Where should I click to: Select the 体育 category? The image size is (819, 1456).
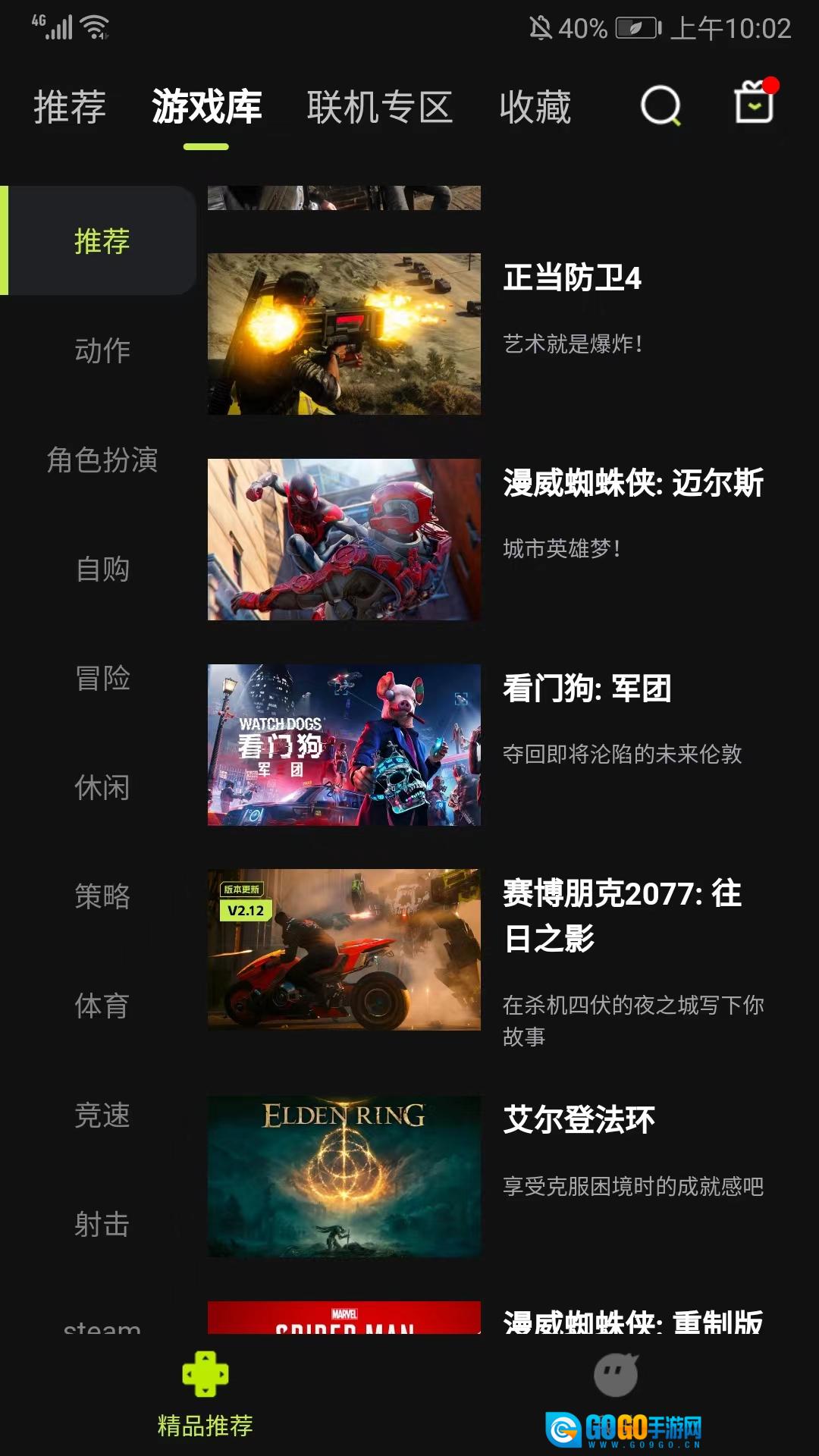tap(102, 1006)
